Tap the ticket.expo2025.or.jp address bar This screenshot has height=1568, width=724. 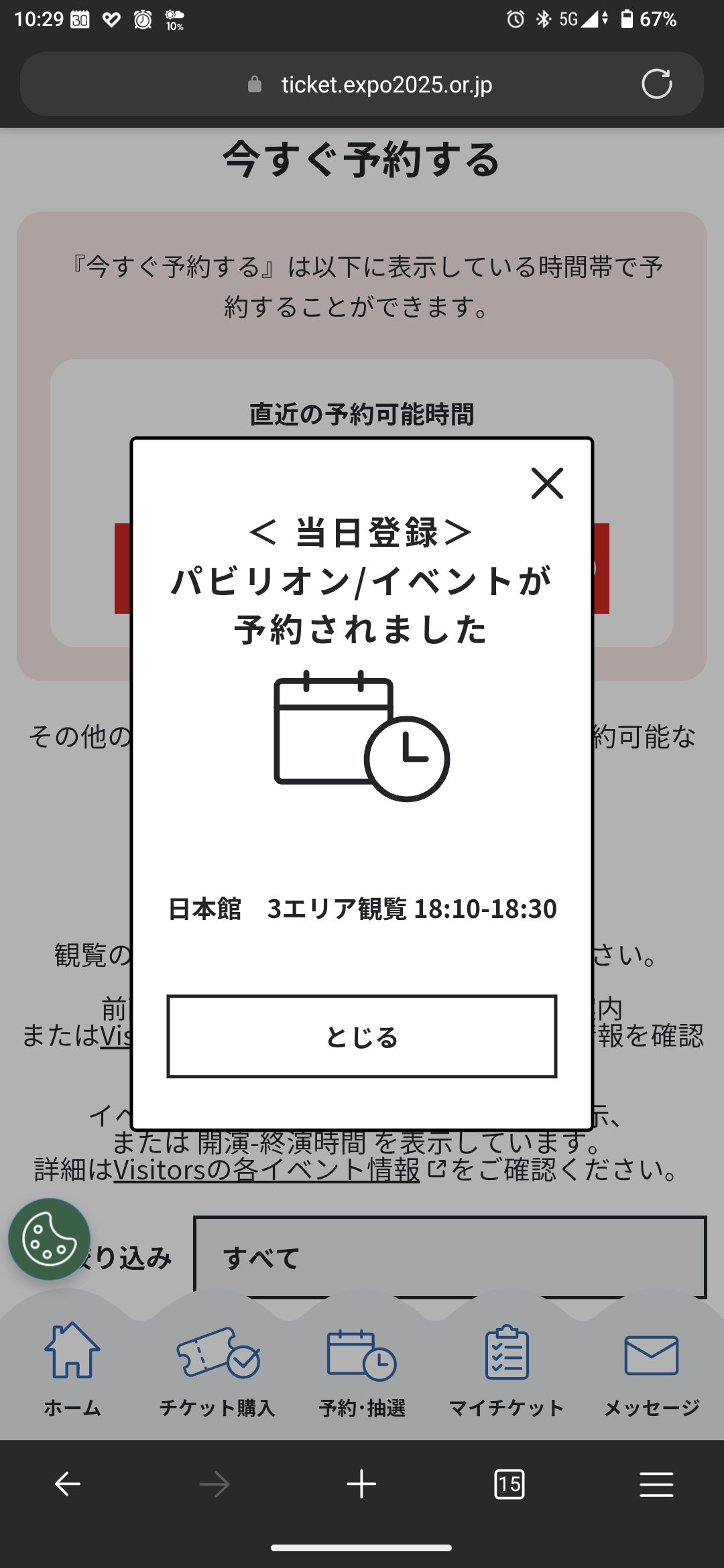pyautogui.click(x=362, y=84)
